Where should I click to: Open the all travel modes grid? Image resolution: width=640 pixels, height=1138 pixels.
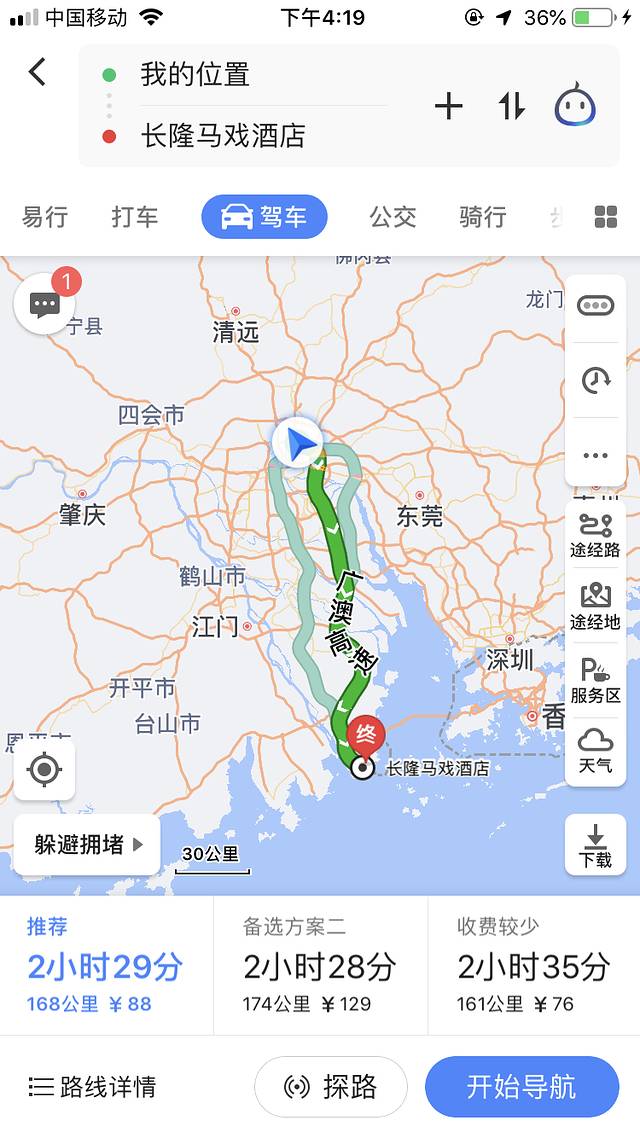(x=606, y=217)
